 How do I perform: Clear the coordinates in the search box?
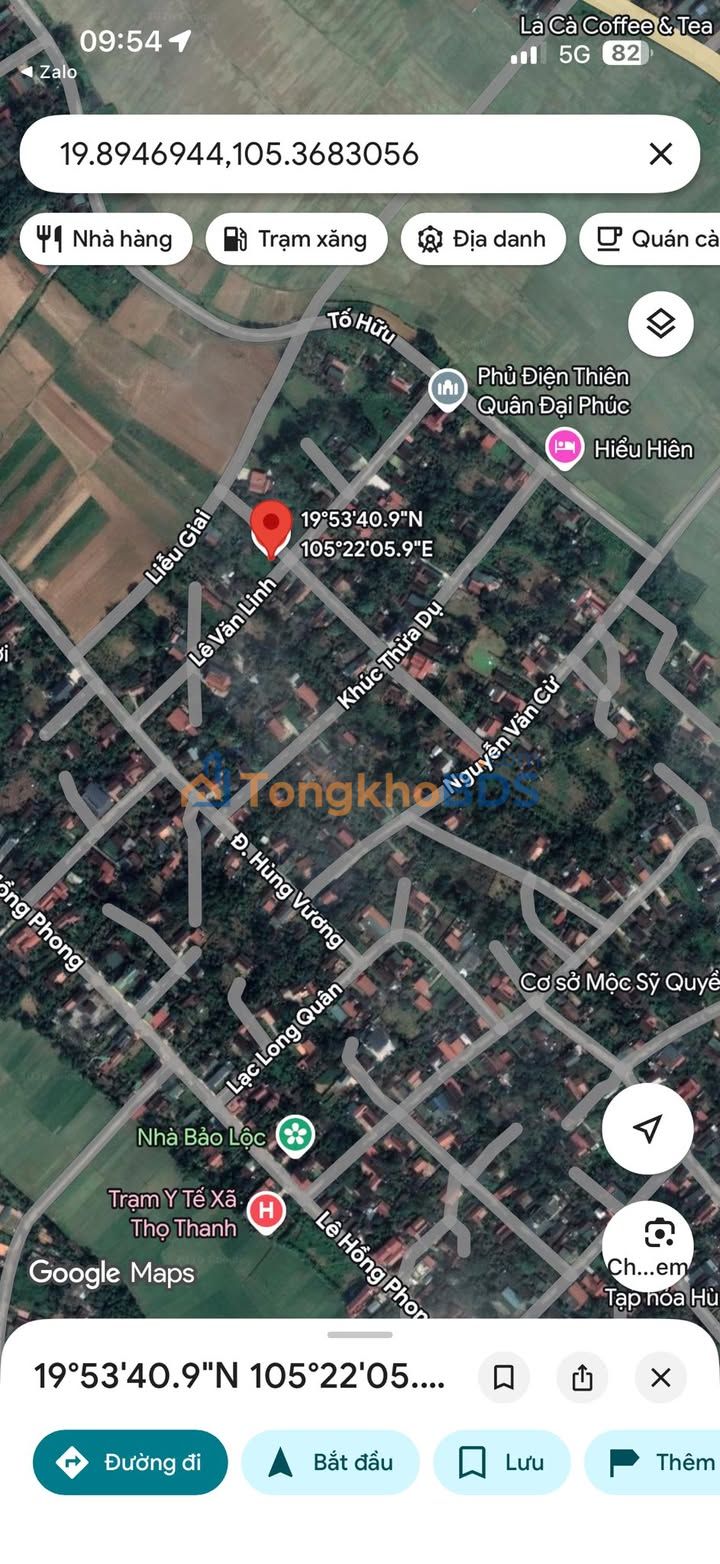(660, 154)
